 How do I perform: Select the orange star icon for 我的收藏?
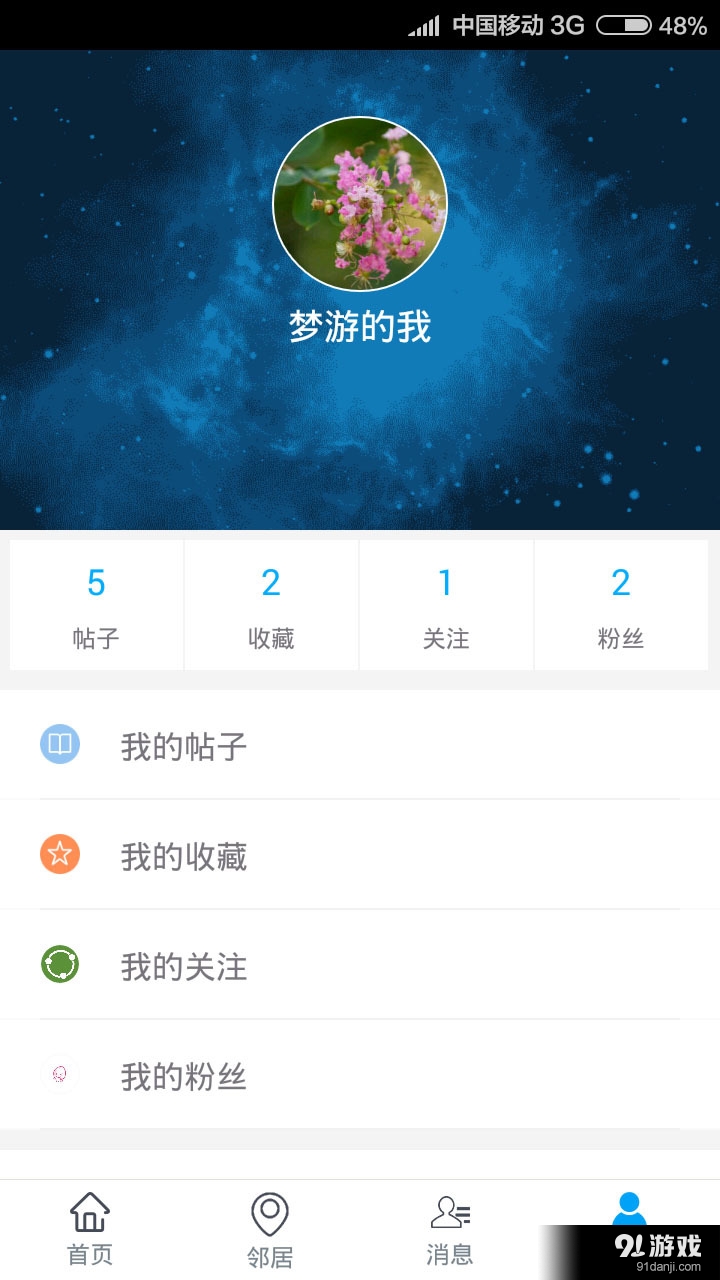click(x=60, y=856)
